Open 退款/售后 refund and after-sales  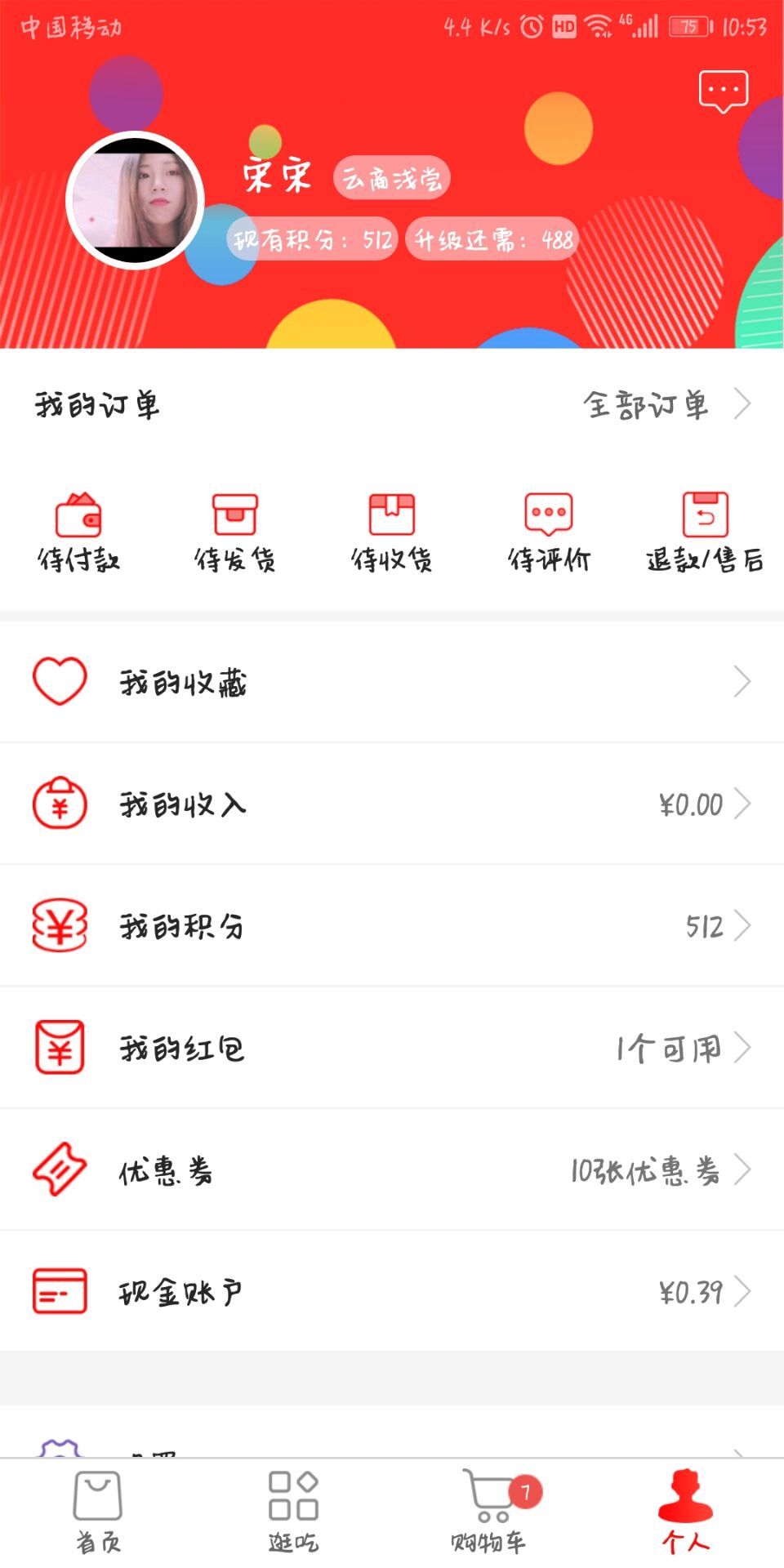coord(705,532)
